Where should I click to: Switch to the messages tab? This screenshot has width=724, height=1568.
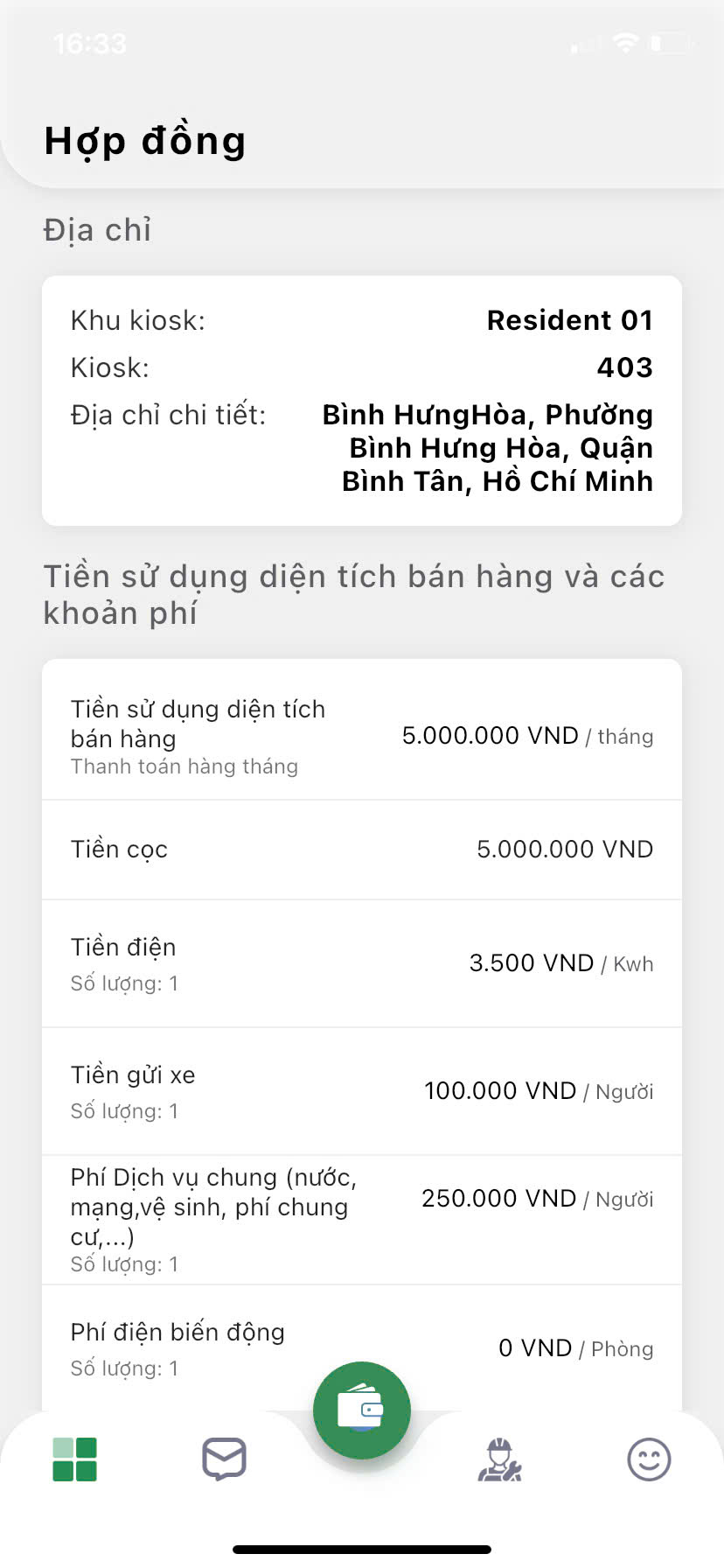tap(224, 1459)
